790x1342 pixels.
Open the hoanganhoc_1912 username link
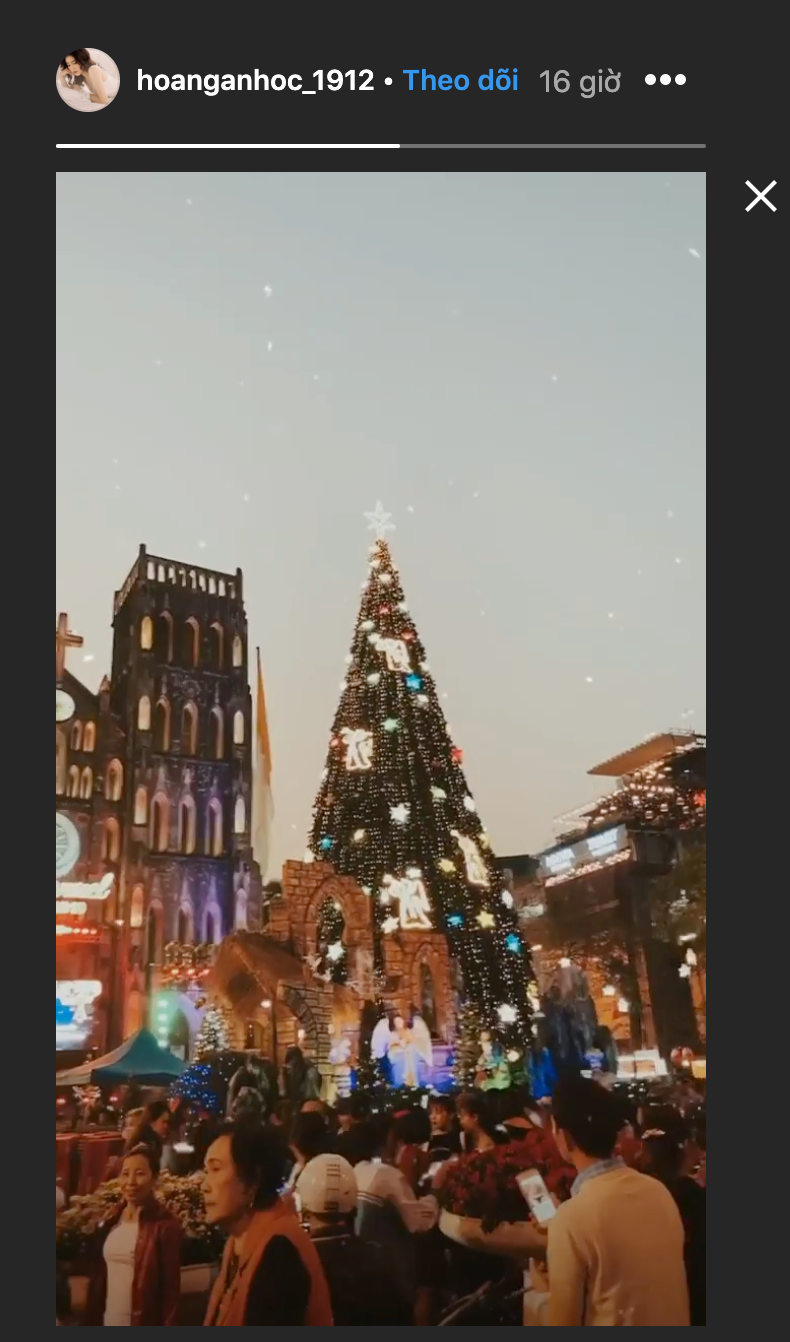(255, 81)
